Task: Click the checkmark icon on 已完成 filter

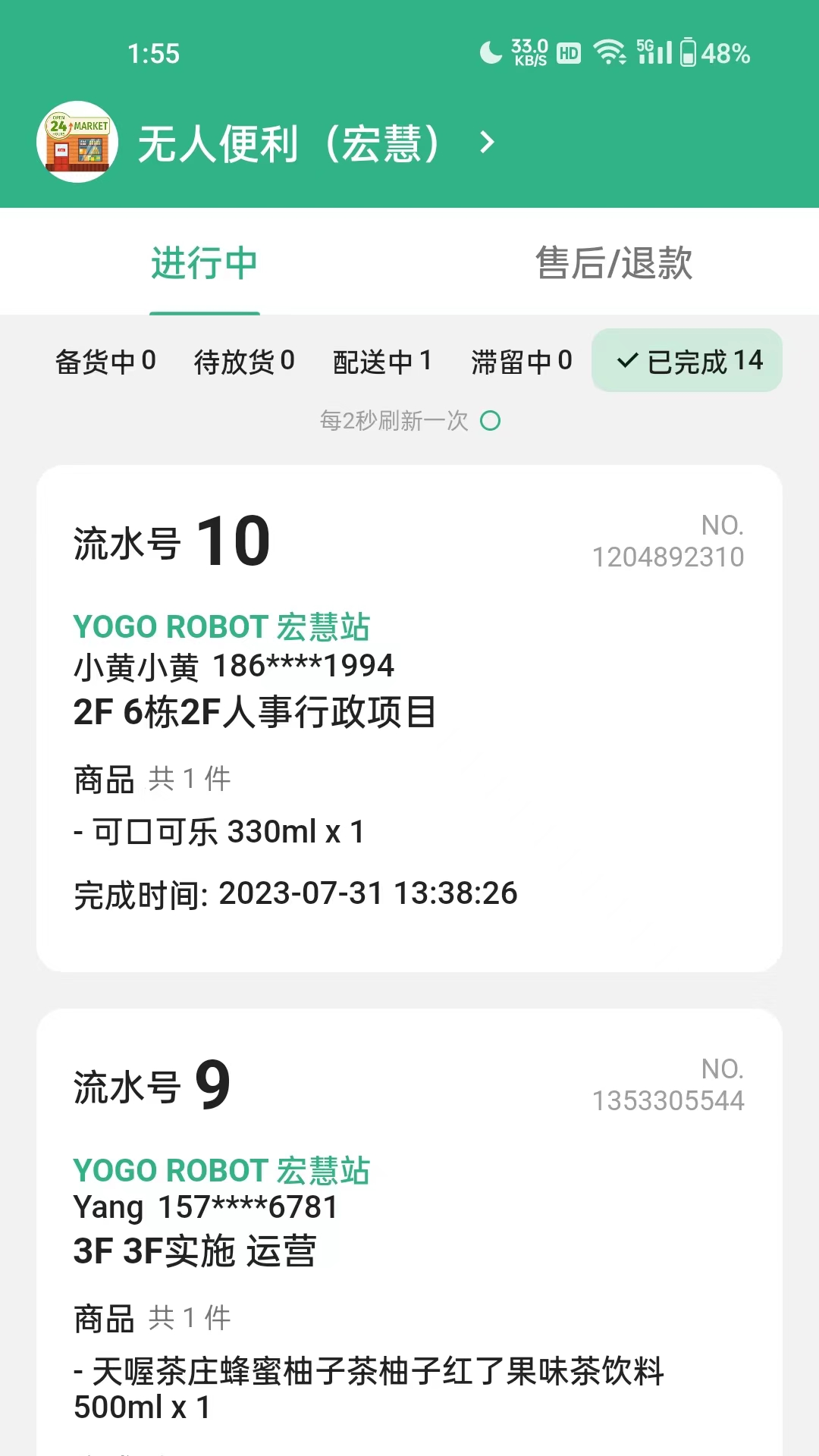Action: tap(629, 361)
